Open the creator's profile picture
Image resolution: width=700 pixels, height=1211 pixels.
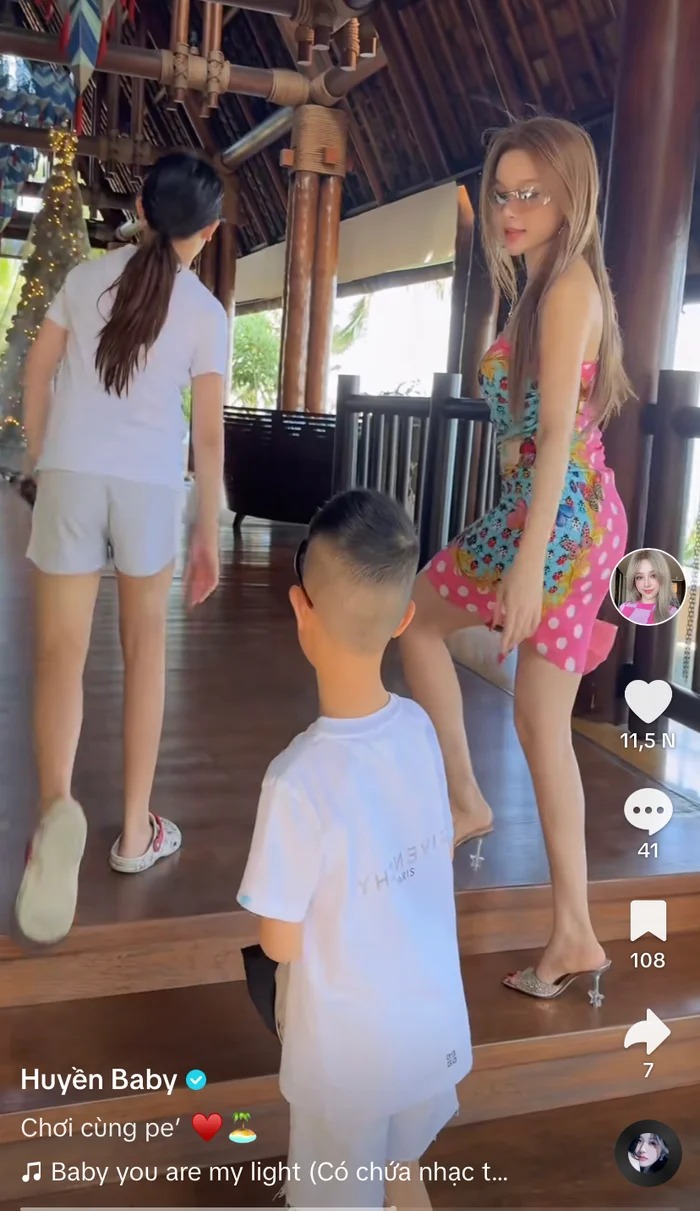(647, 587)
